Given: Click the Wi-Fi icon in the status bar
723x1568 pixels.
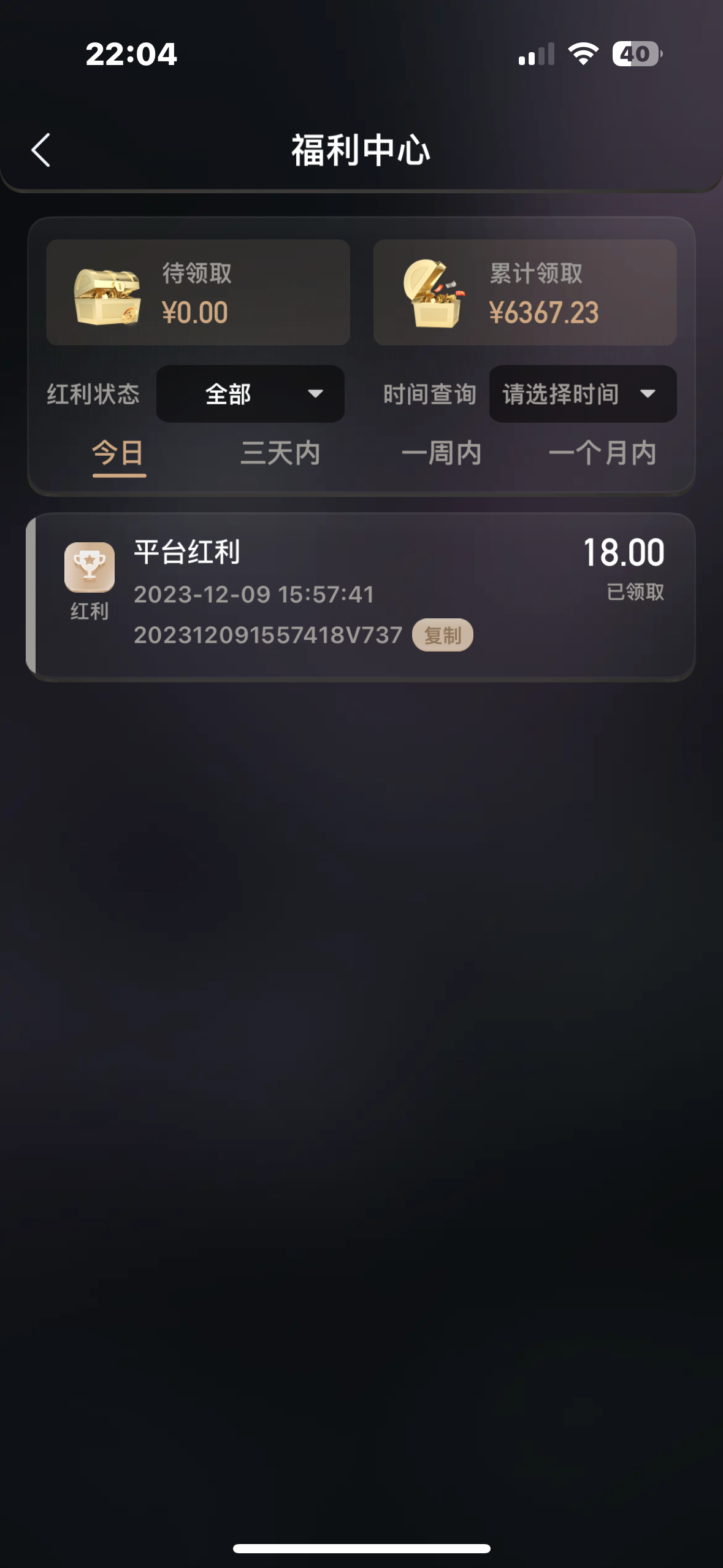Looking at the screenshot, I should point(581,55).
